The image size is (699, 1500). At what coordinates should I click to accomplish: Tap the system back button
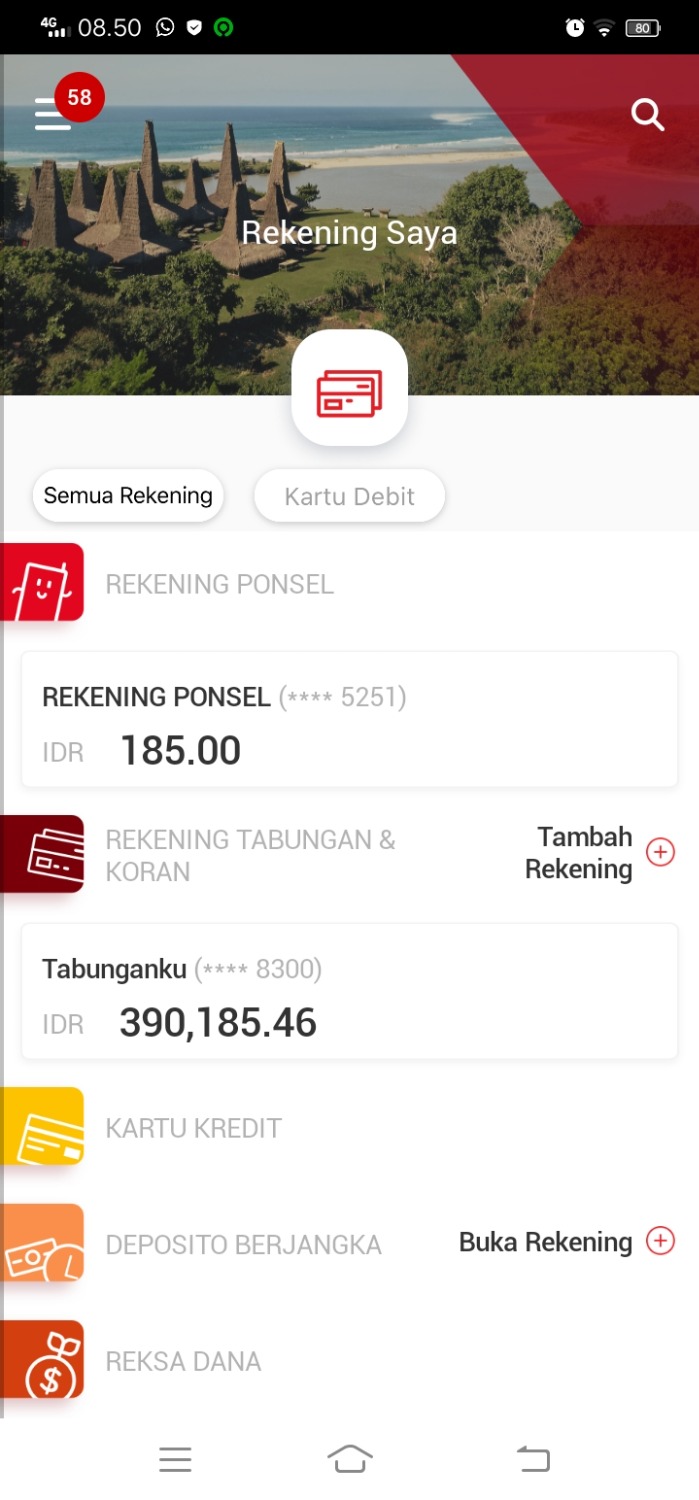pos(533,1460)
